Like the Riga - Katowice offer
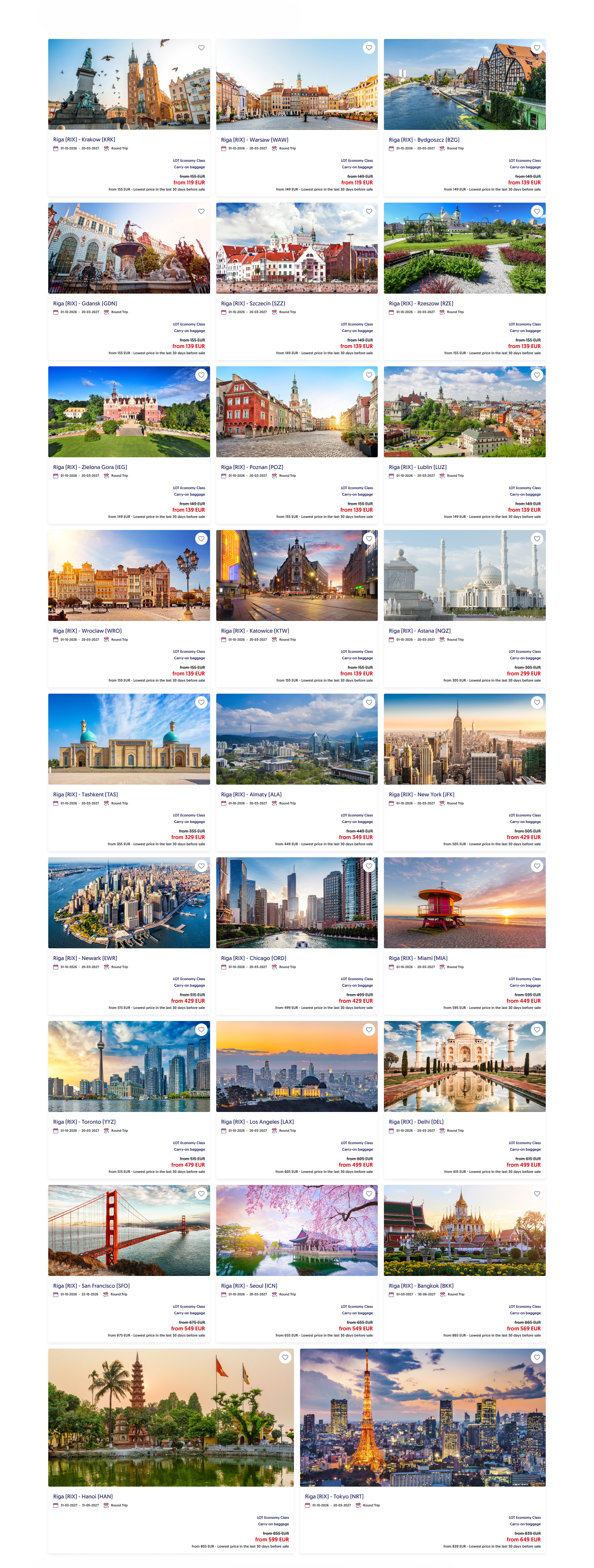 (x=369, y=539)
